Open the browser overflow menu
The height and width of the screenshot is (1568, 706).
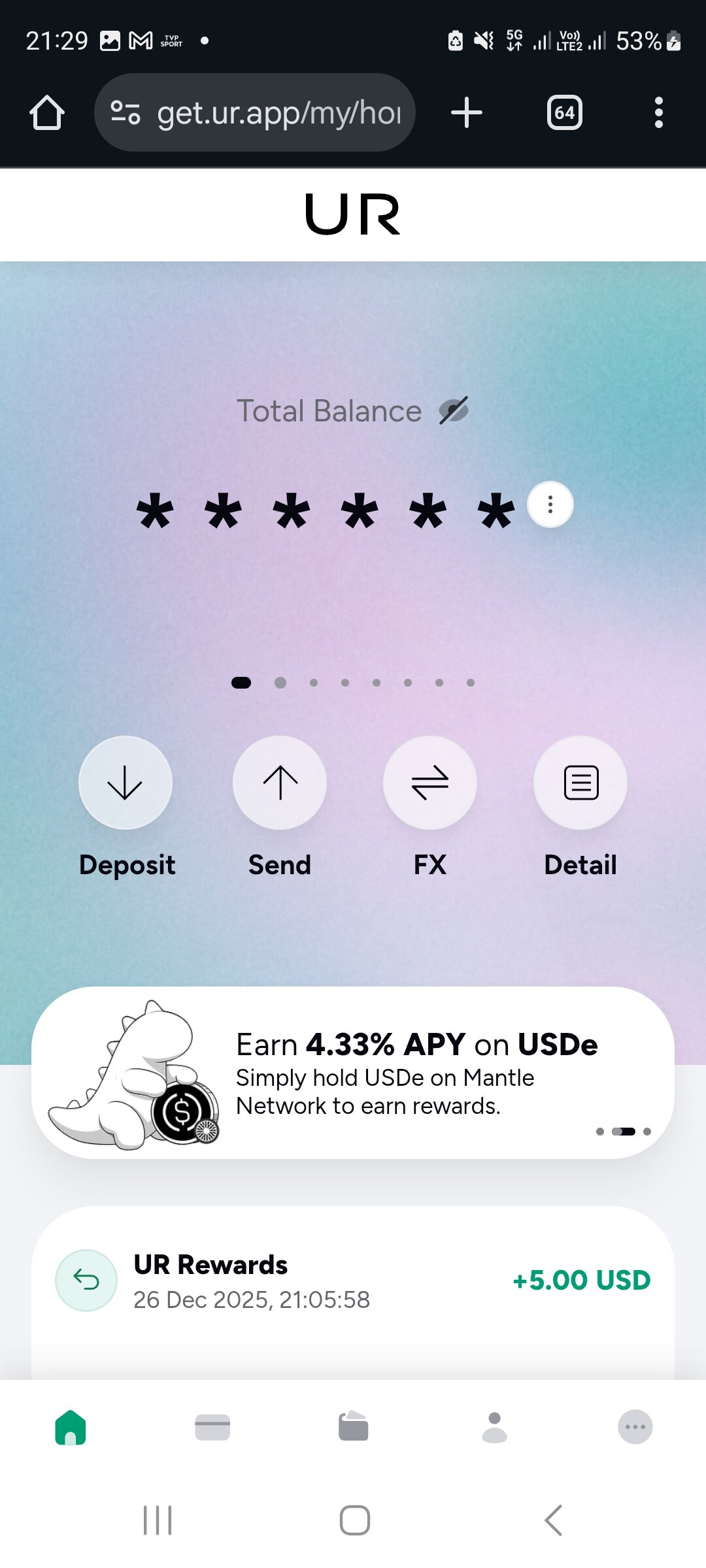658,113
